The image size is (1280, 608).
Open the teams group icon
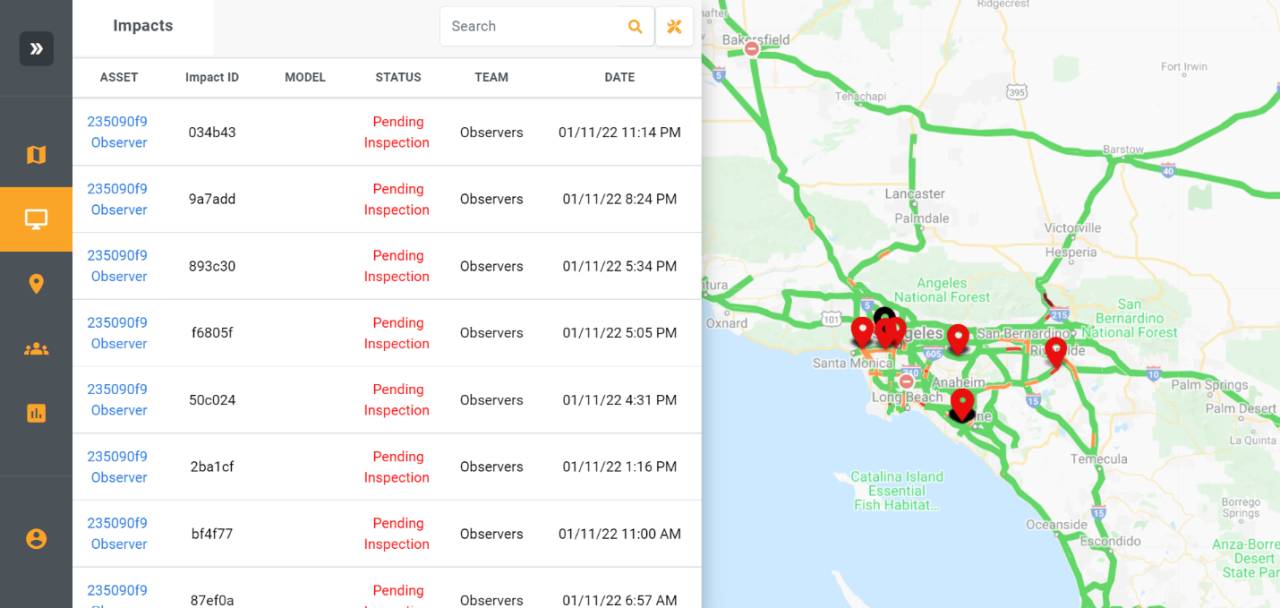click(36, 349)
